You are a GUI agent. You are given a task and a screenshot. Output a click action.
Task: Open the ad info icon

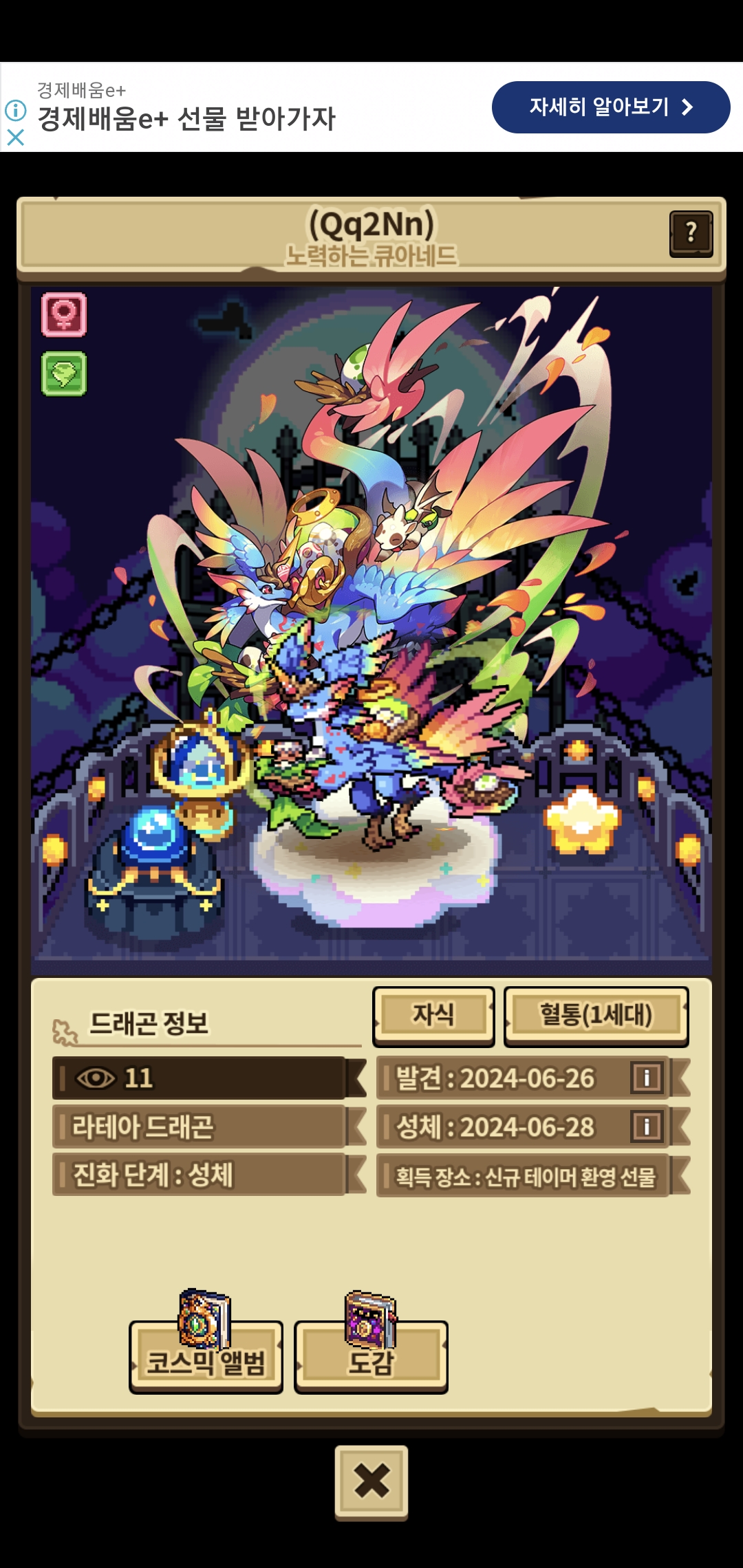click(15, 110)
